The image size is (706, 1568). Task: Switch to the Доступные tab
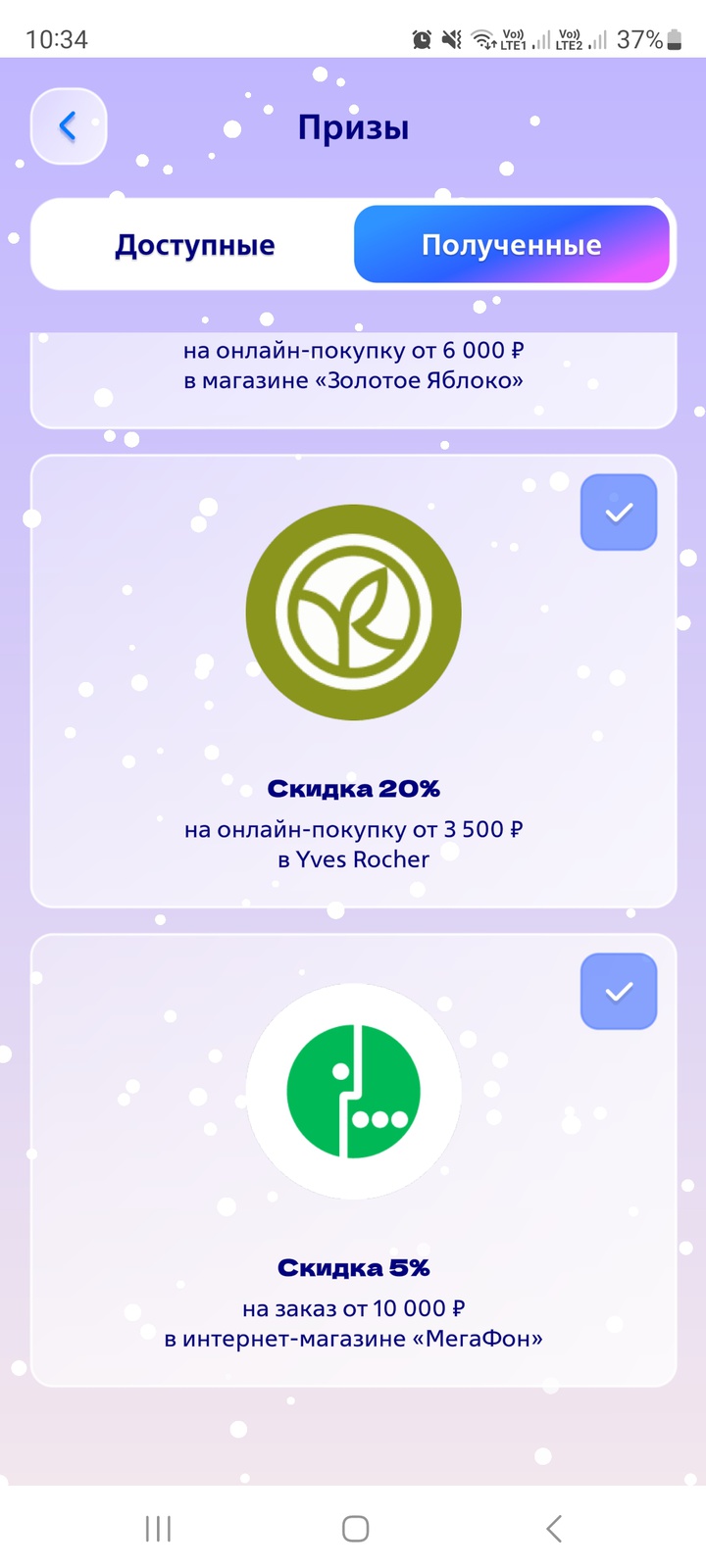point(194,245)
